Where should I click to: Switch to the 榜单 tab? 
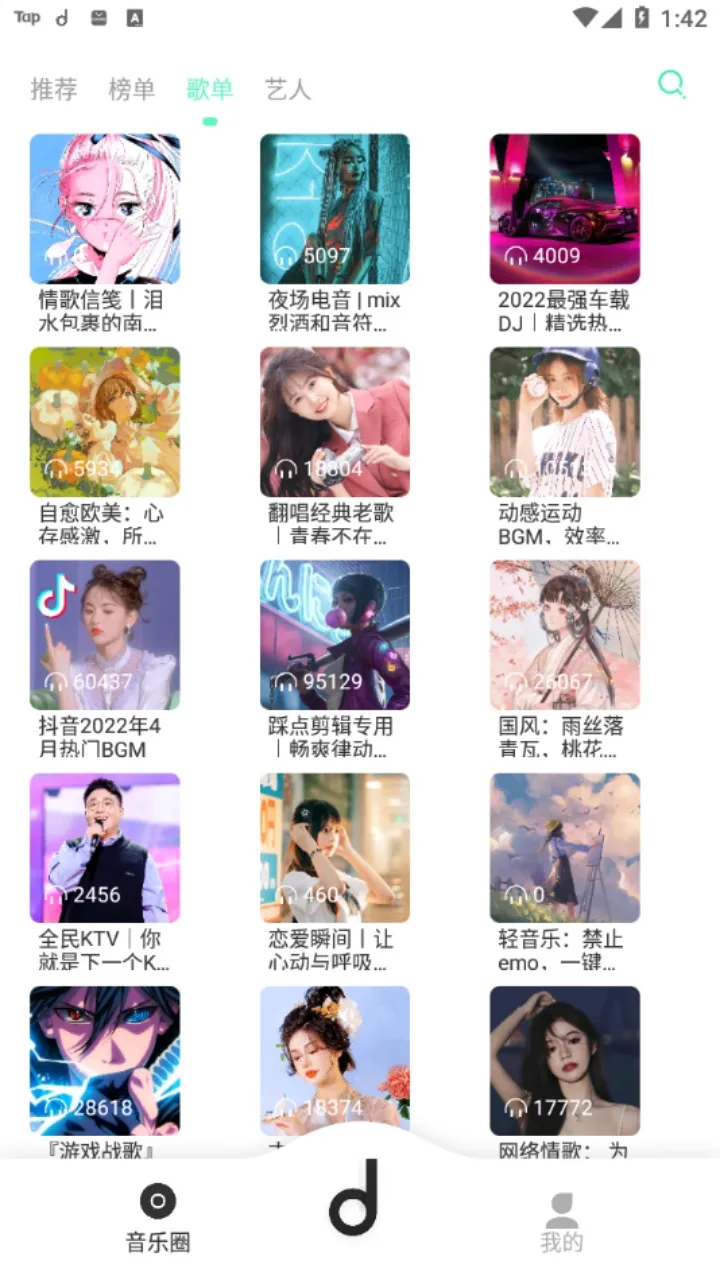tap(132, 88)
